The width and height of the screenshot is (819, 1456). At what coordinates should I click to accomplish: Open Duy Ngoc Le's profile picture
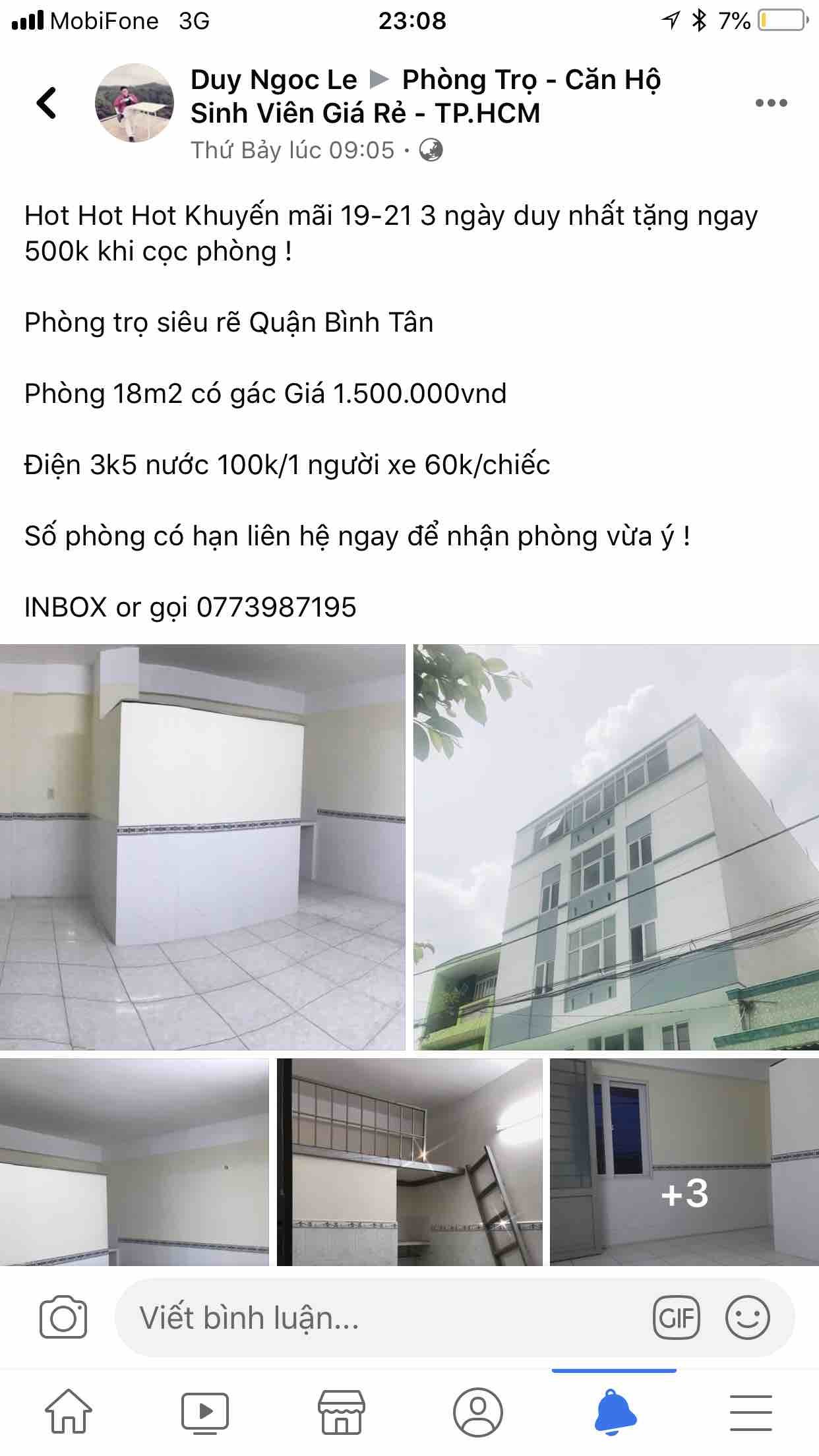point(135,103)
